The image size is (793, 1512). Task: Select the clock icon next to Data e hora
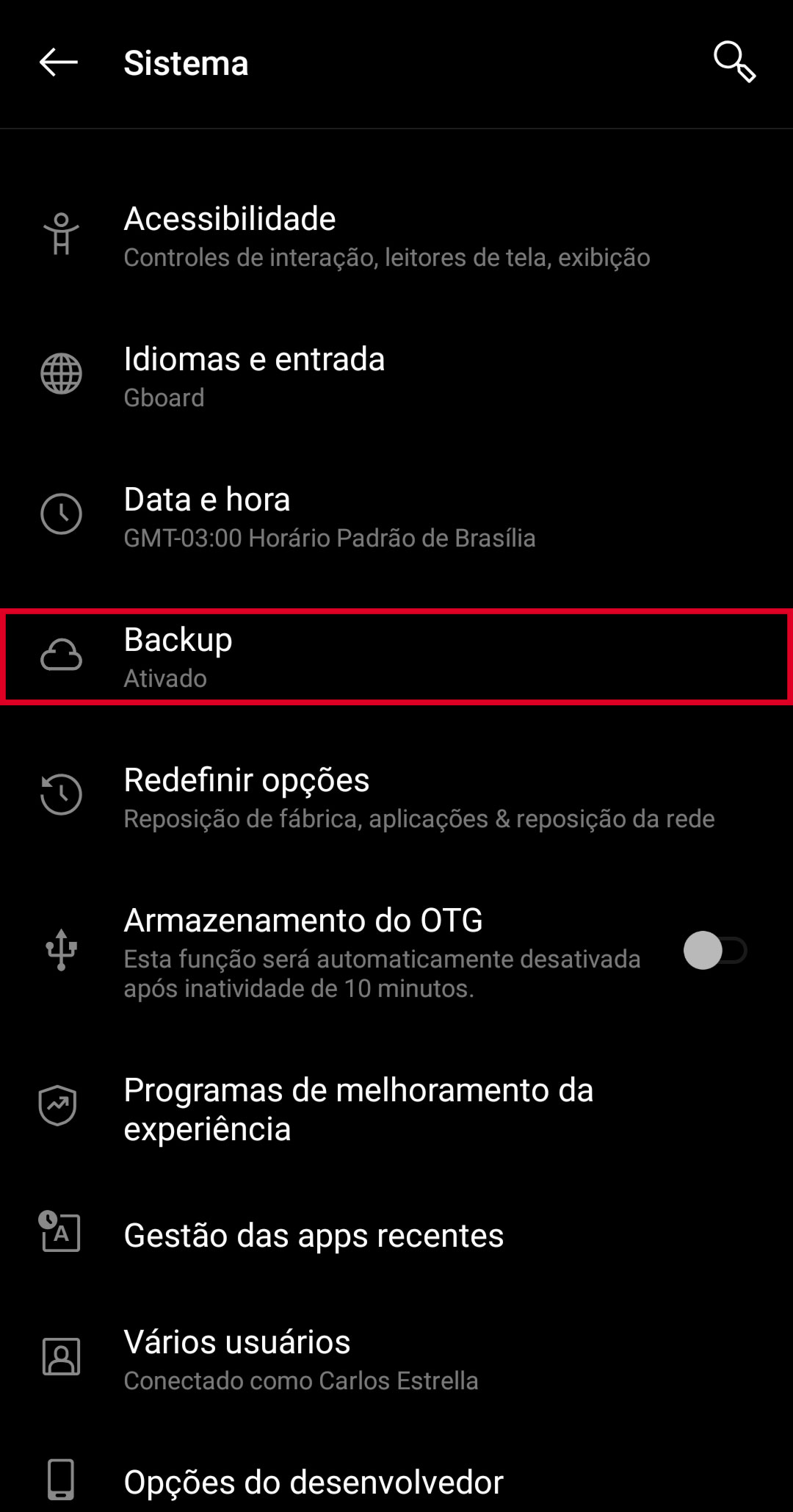click(x=62, y=514)
